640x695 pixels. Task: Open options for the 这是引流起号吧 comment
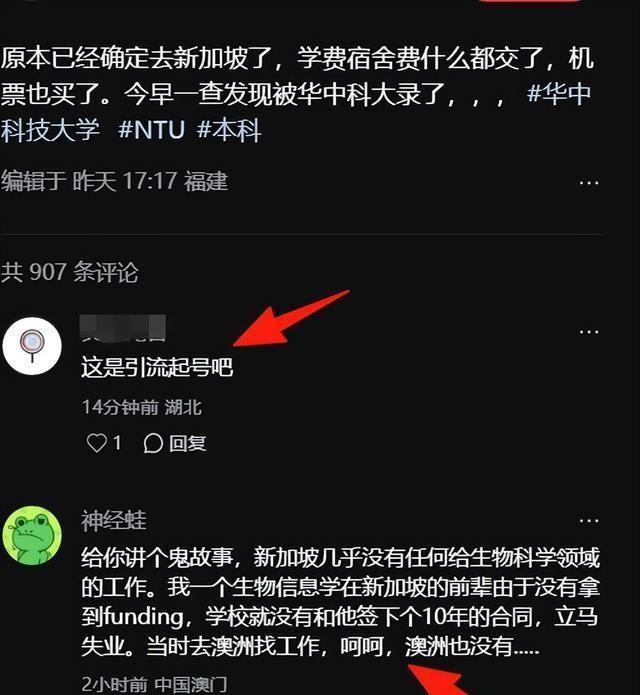pyautogui.click(x=589, y=331)
